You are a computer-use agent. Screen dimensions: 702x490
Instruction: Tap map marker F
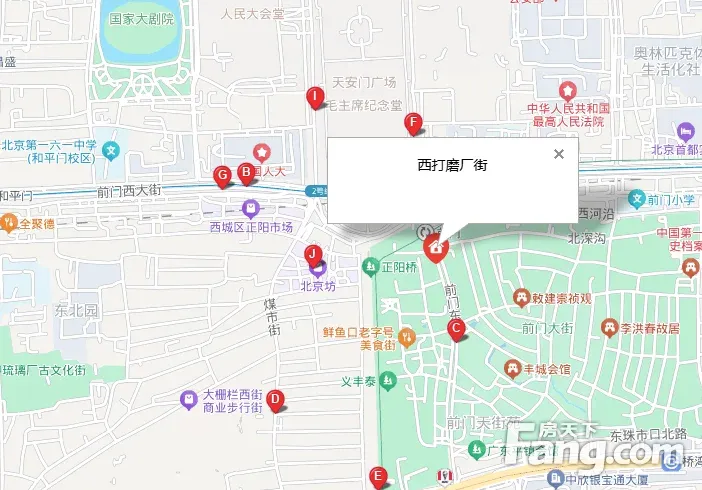coord(411,124)
